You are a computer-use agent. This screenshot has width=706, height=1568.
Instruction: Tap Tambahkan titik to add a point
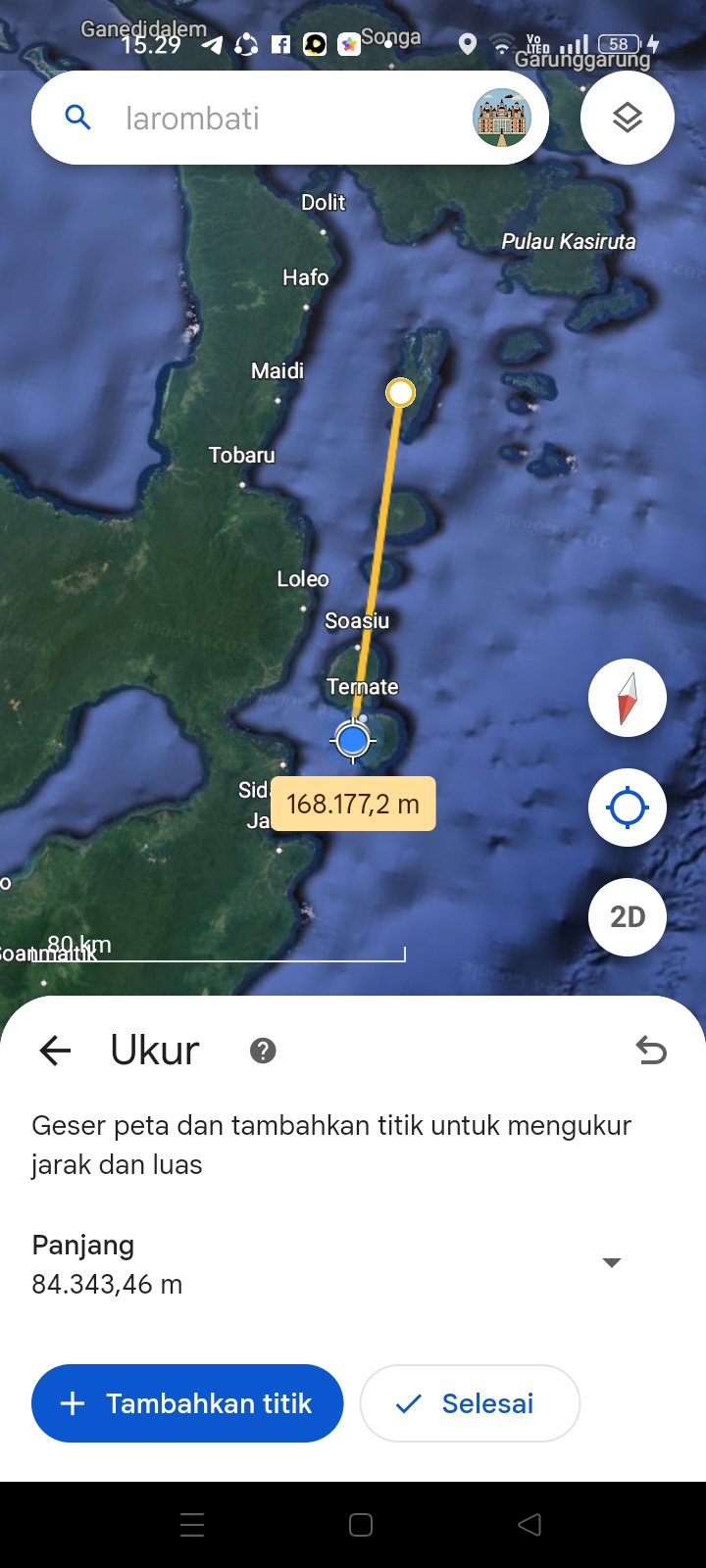[x=187, y=1403]
